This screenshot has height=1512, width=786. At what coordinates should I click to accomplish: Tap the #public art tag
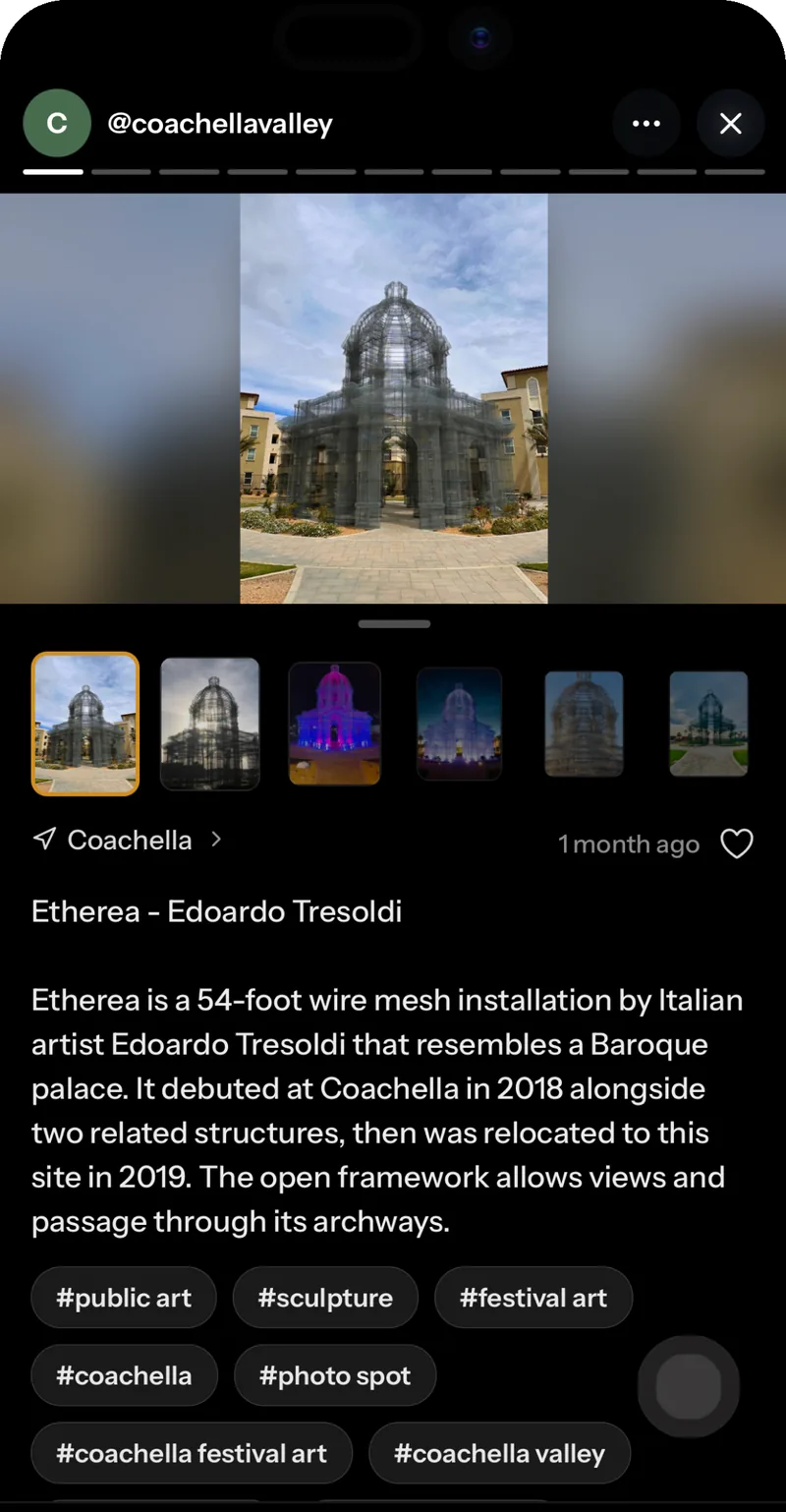(124, 1298)
